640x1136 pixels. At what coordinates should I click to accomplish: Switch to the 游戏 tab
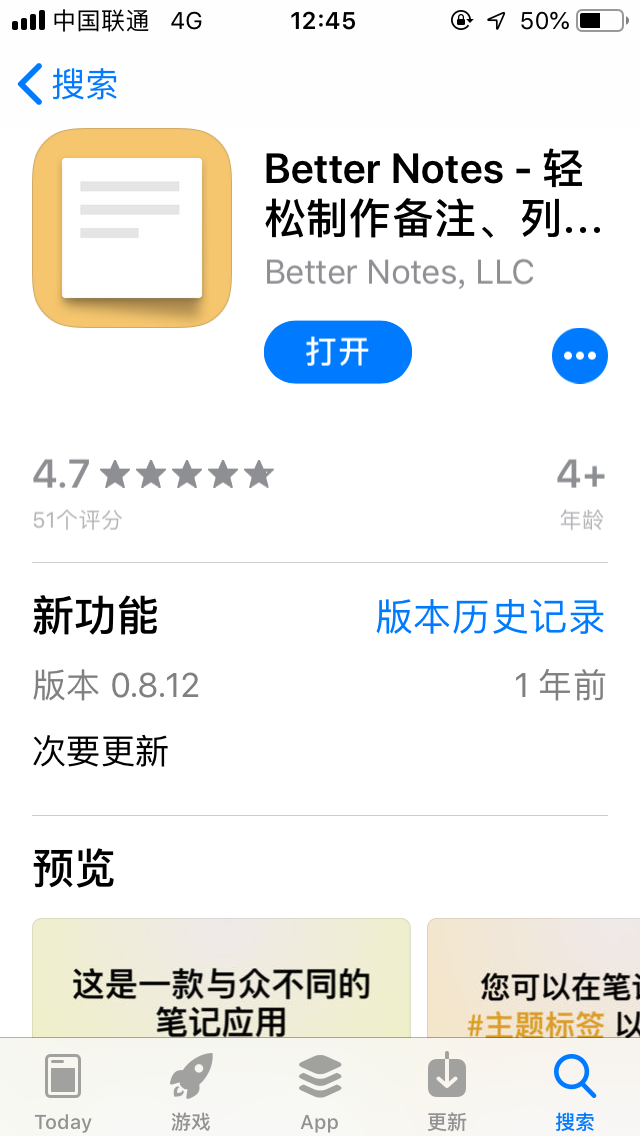click(191, 1092)
